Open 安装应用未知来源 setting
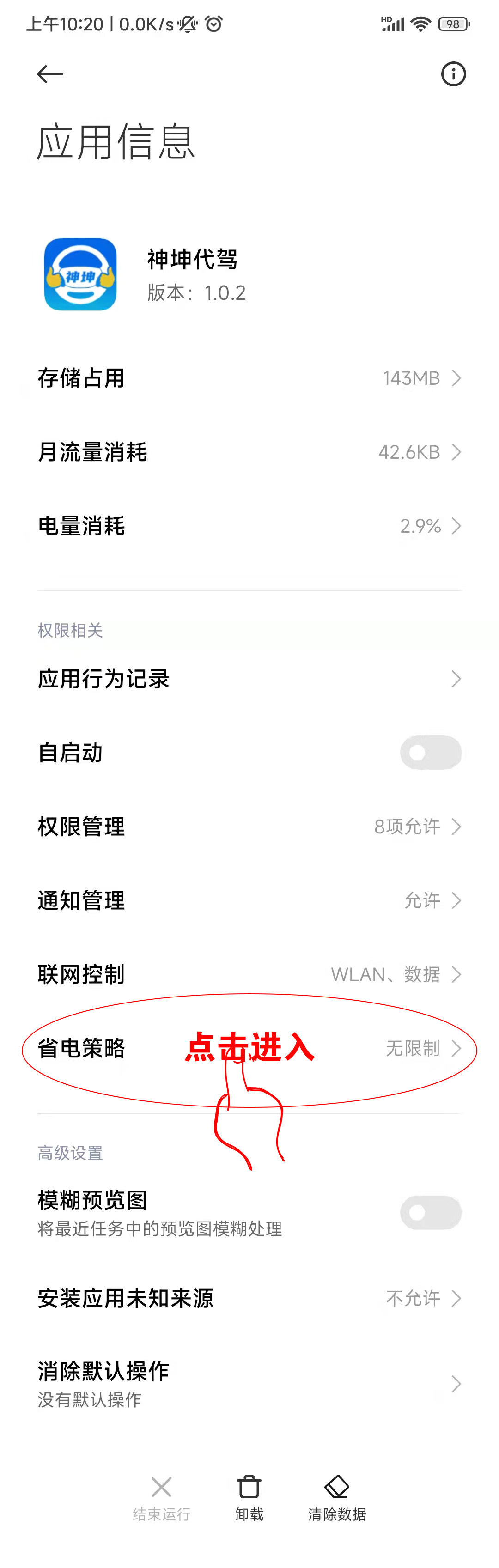This screenshot has height=1568, width=499. [249, 1298]
